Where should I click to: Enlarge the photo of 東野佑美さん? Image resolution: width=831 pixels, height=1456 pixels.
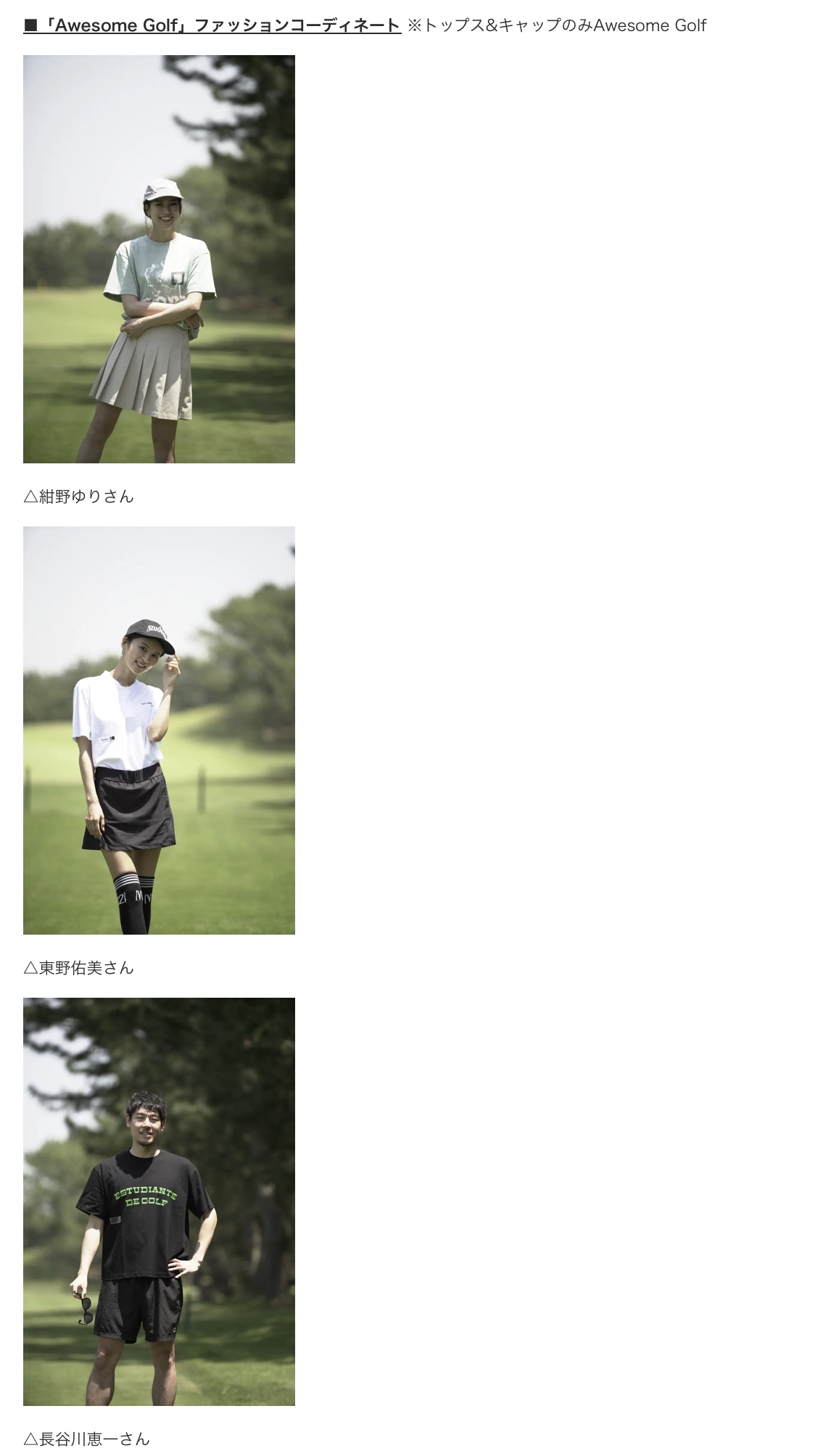point(159,730)
